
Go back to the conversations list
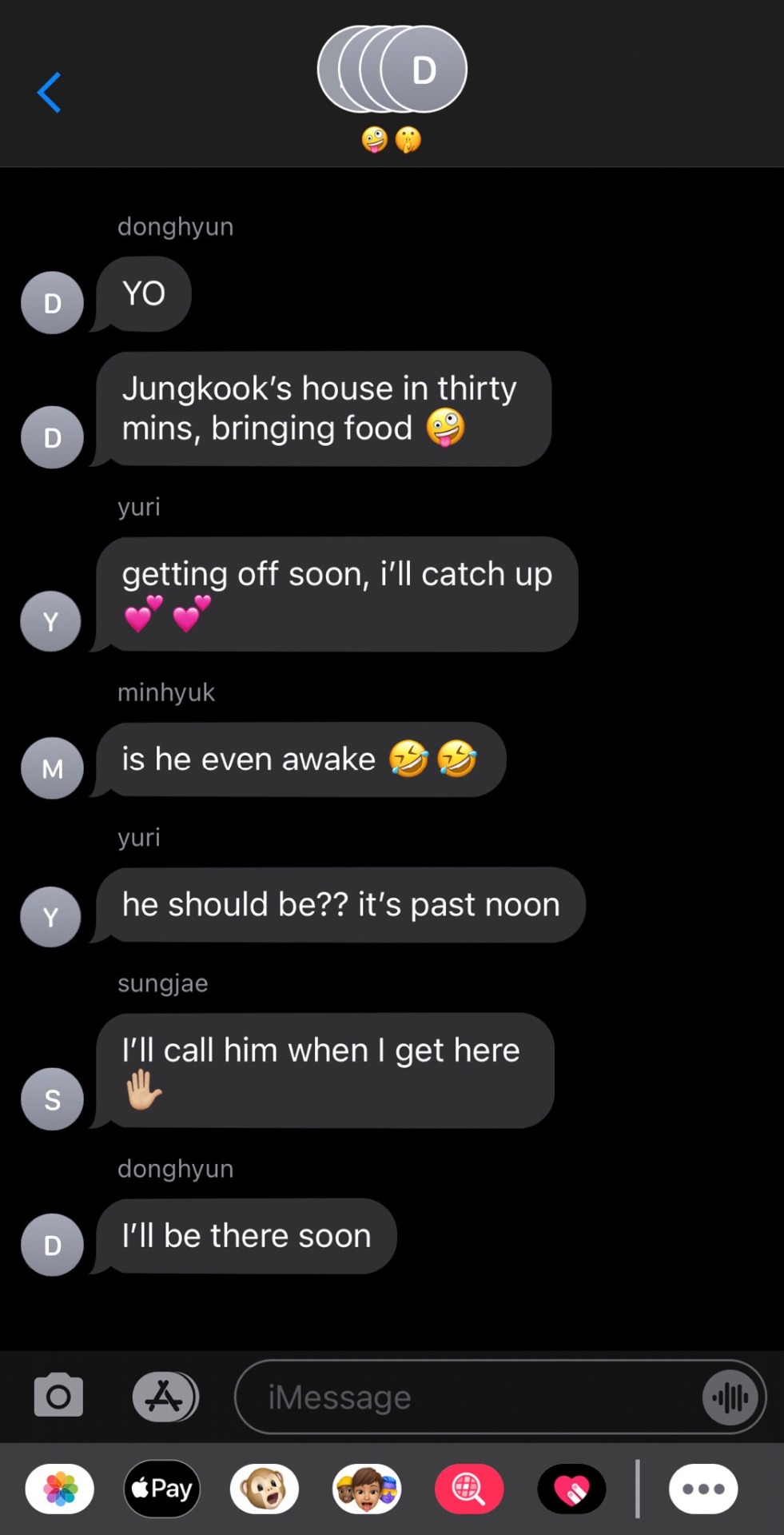(50, 93)
